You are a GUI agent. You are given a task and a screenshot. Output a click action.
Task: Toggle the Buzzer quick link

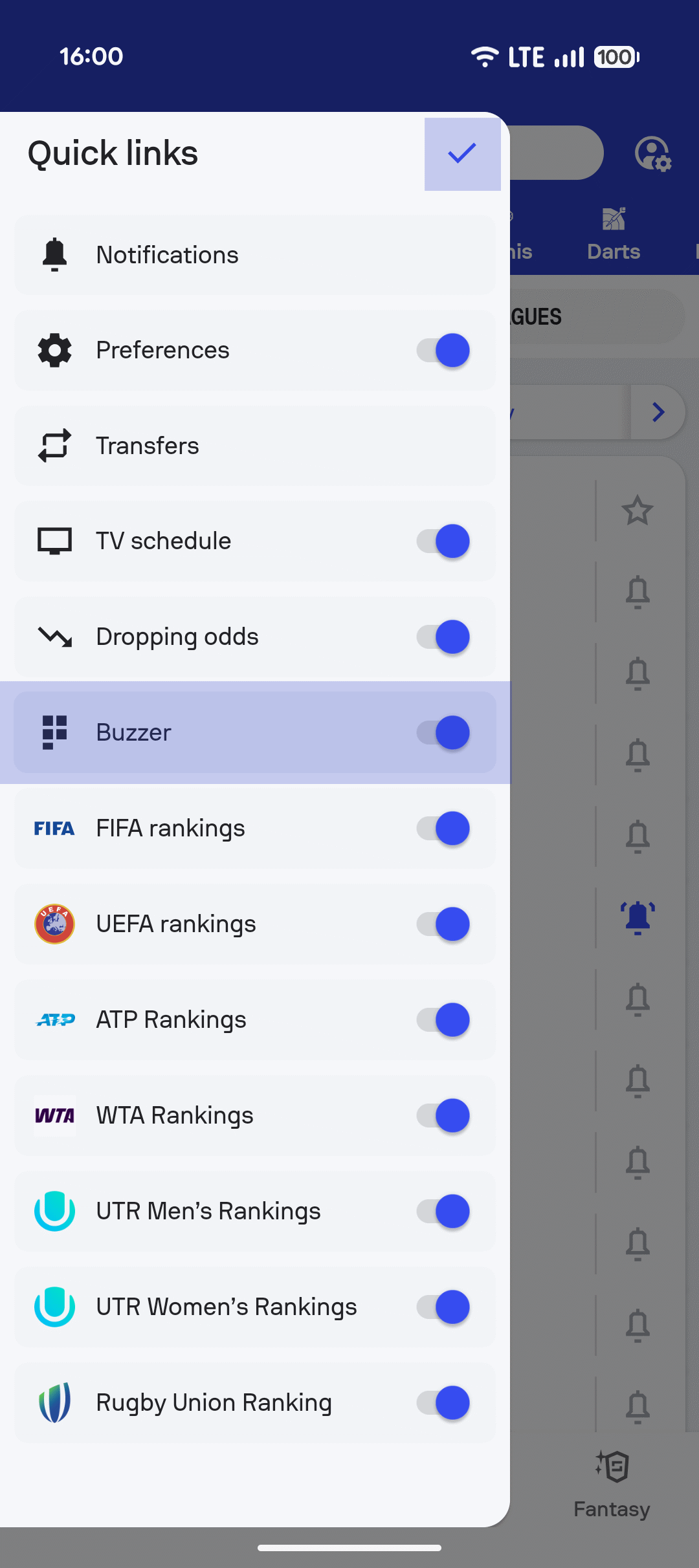(x=444, y=733)
